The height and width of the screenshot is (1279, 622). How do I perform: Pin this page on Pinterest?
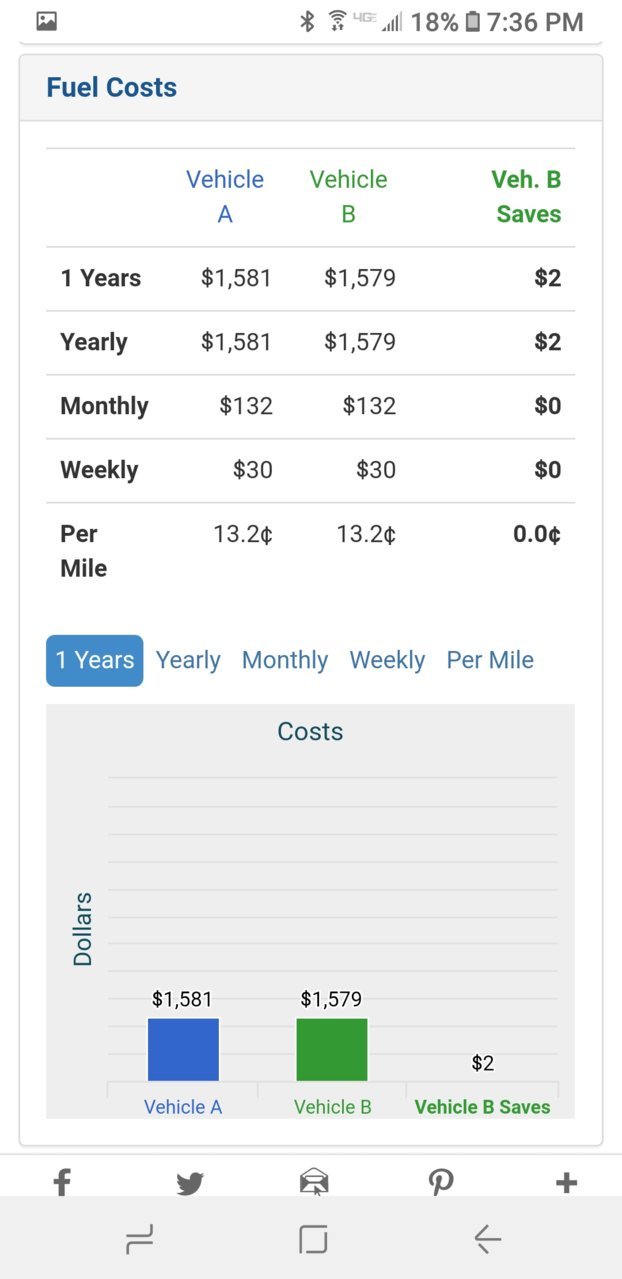[x=440, y=1183]
